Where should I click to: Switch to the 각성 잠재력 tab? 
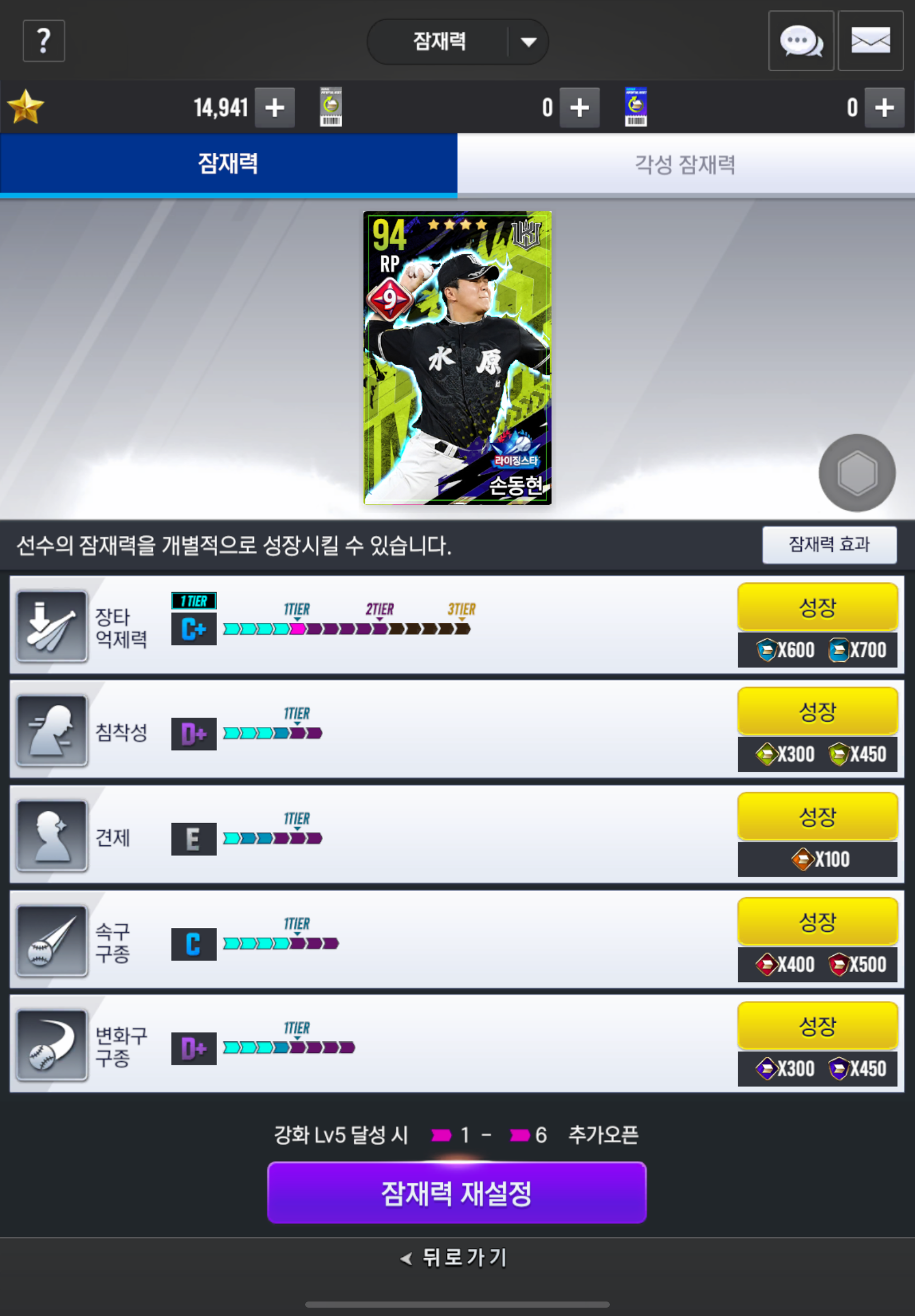pos(685,164)
